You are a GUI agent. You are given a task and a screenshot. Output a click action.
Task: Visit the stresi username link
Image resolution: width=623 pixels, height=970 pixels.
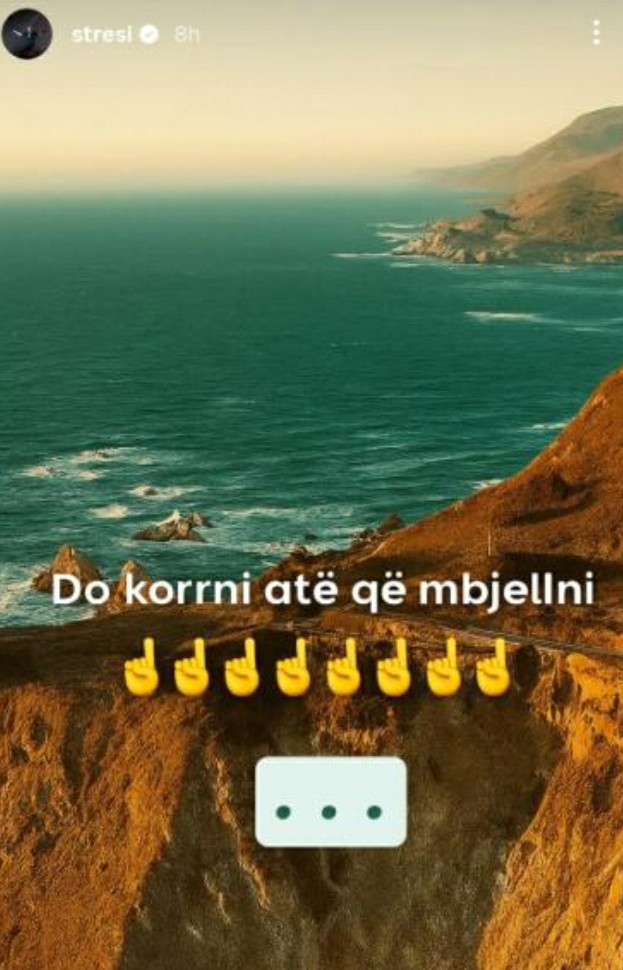point(102,34)
